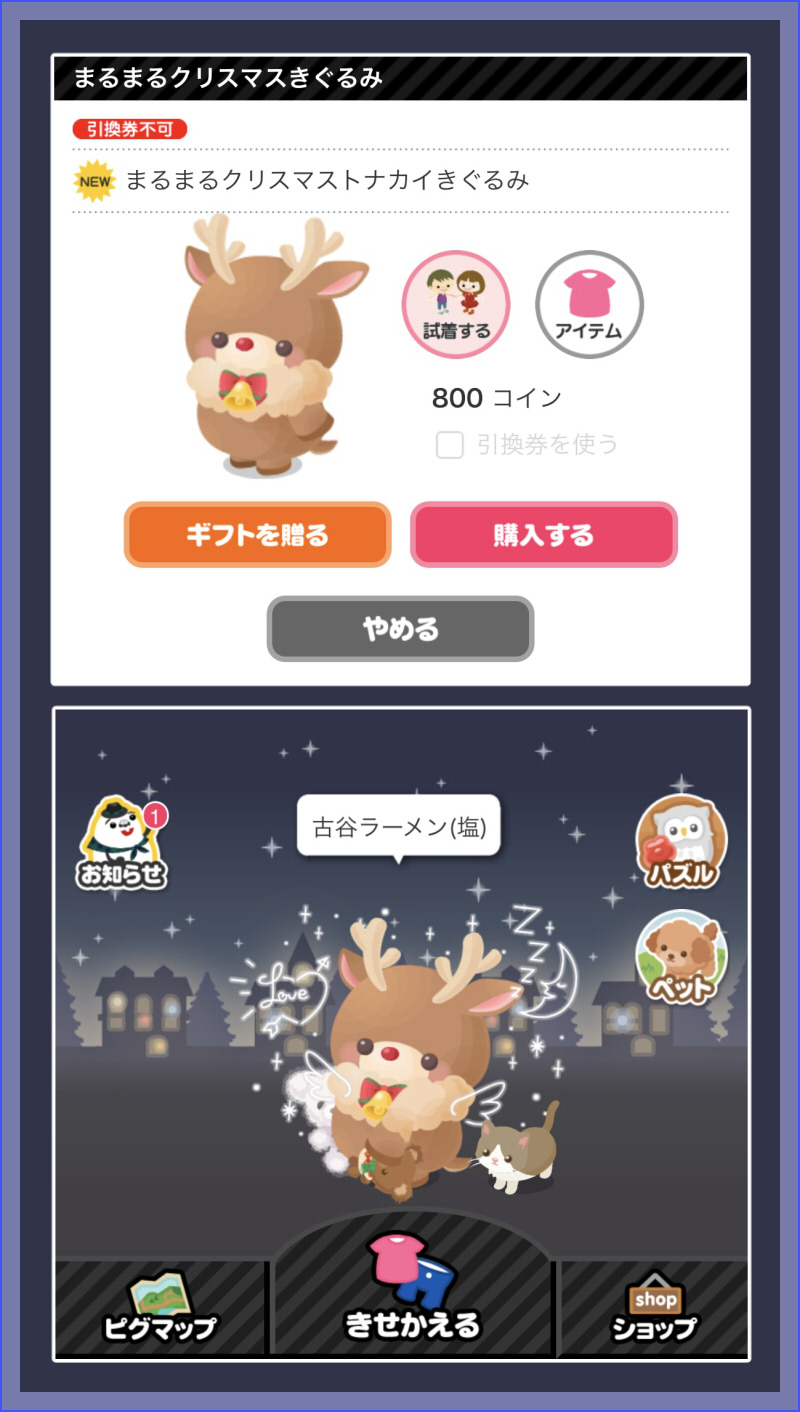Open the お知らせ notifications icon

point(122,845)
